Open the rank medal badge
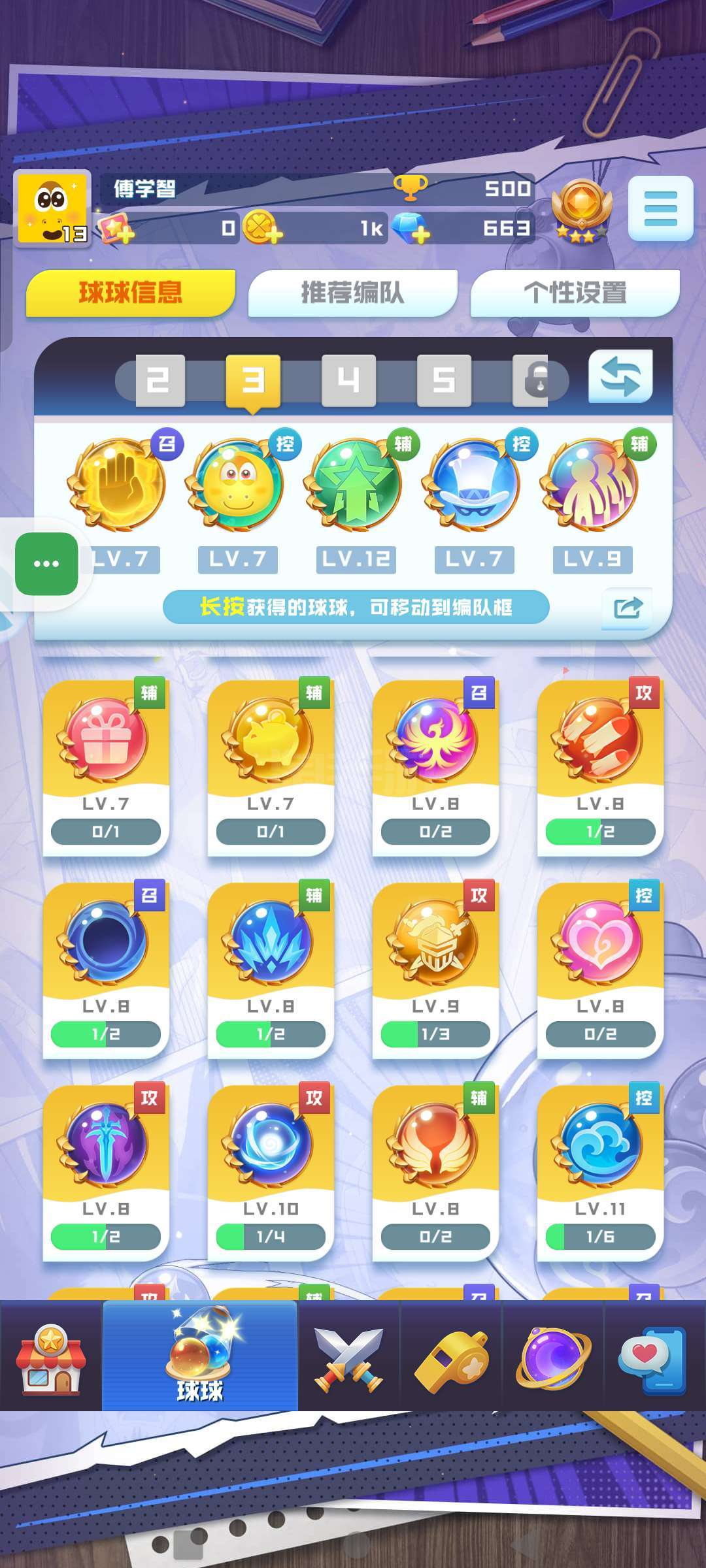The image size is (706, 1568). click(581, 210)
